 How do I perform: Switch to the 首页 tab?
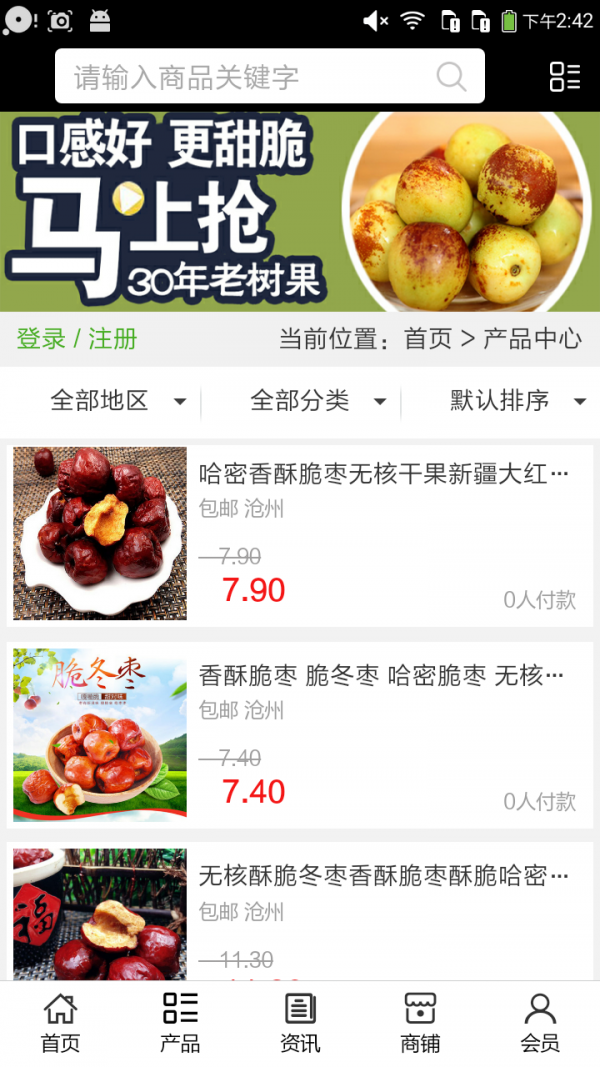[x=60, y=1023]
